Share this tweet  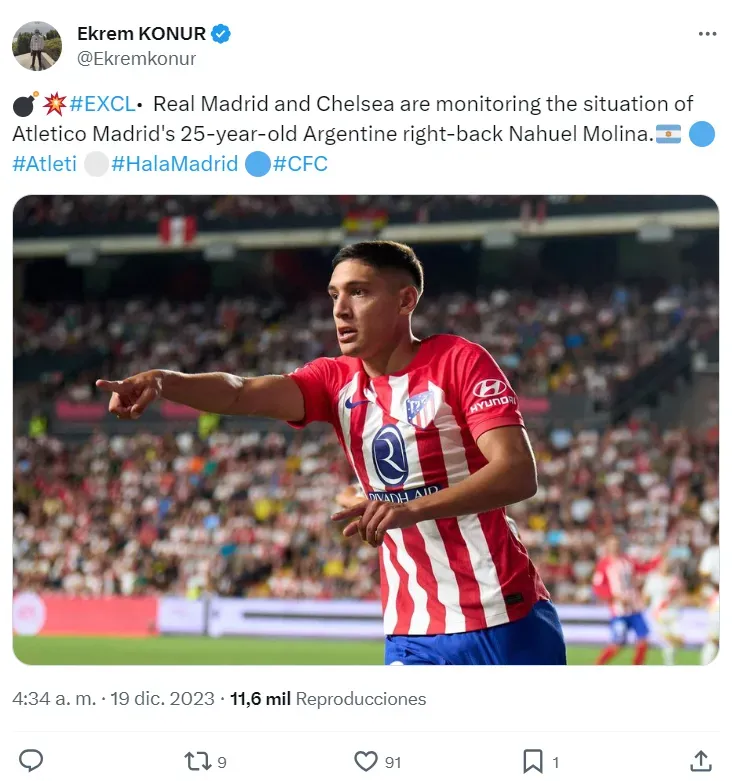click(x=701, y=761)
